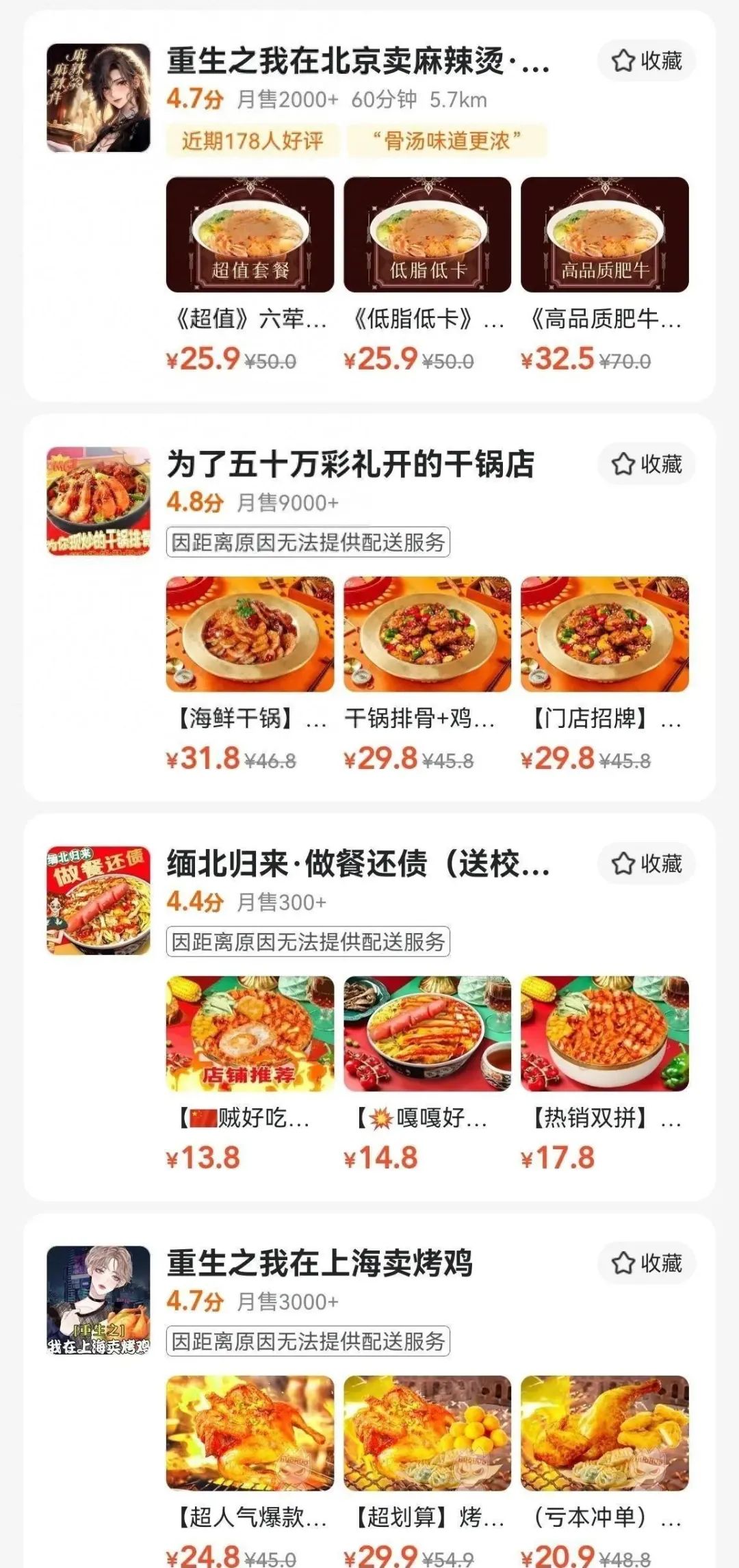Open the 重生之我在北京卖麻辣烫 store page
This screenshot has width=739, height=1568.
tap(357, 62)
